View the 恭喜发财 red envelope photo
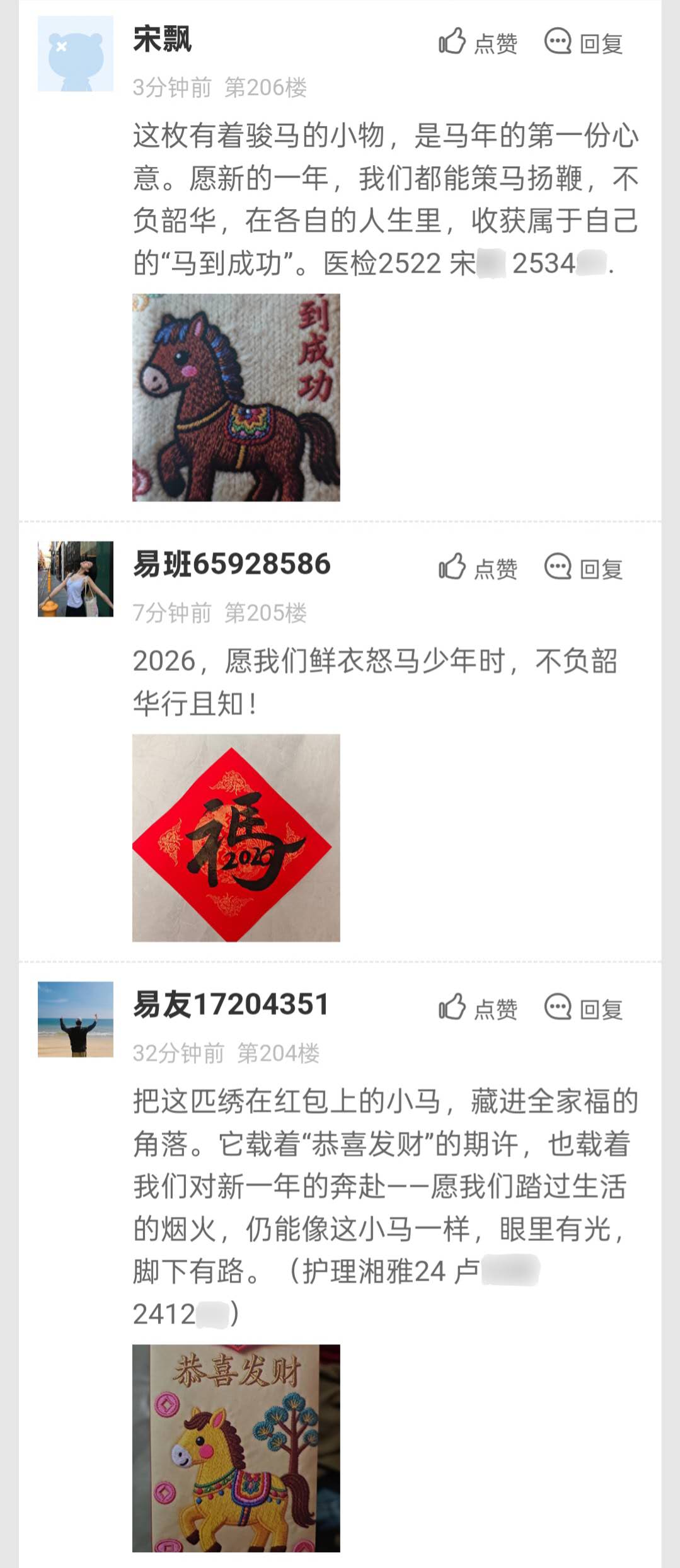This screenshot has width=680, height=1568. pos(236,1448)
